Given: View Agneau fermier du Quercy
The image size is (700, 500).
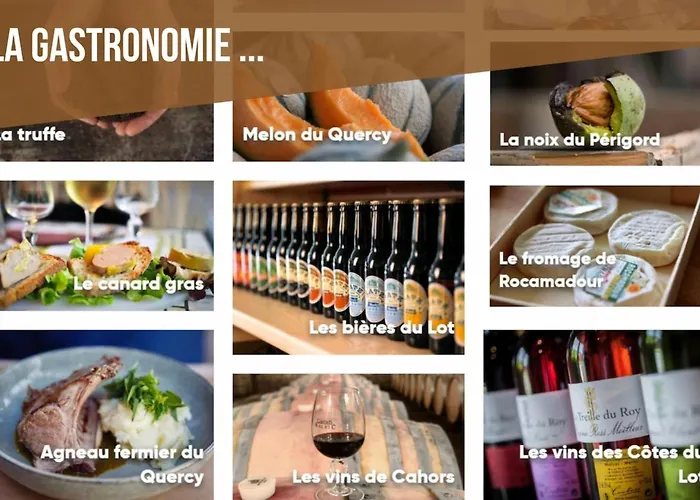Looking at the screenshot, I should click(106, 415).
